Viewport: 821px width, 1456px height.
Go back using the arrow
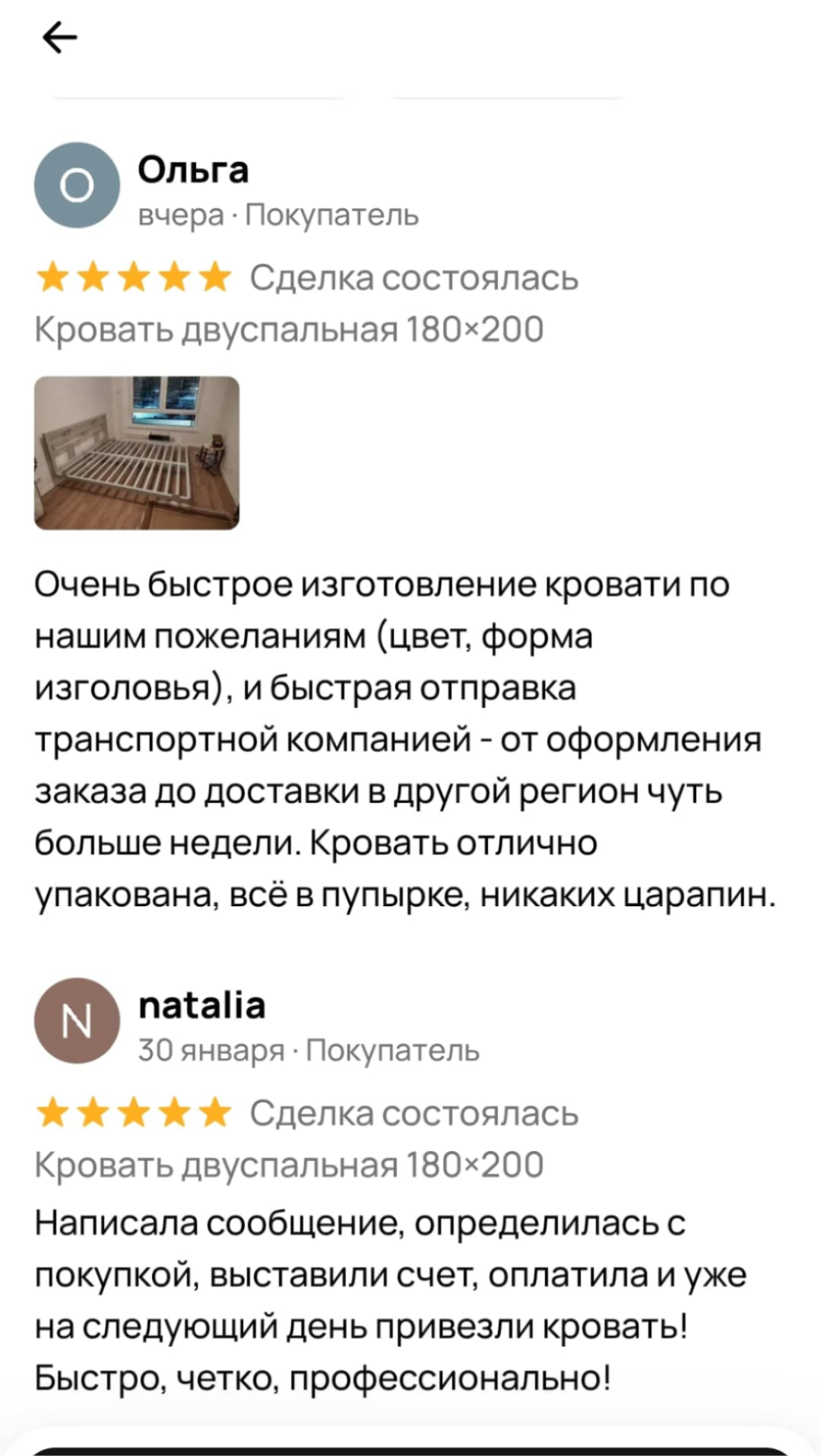click(60, 37)
